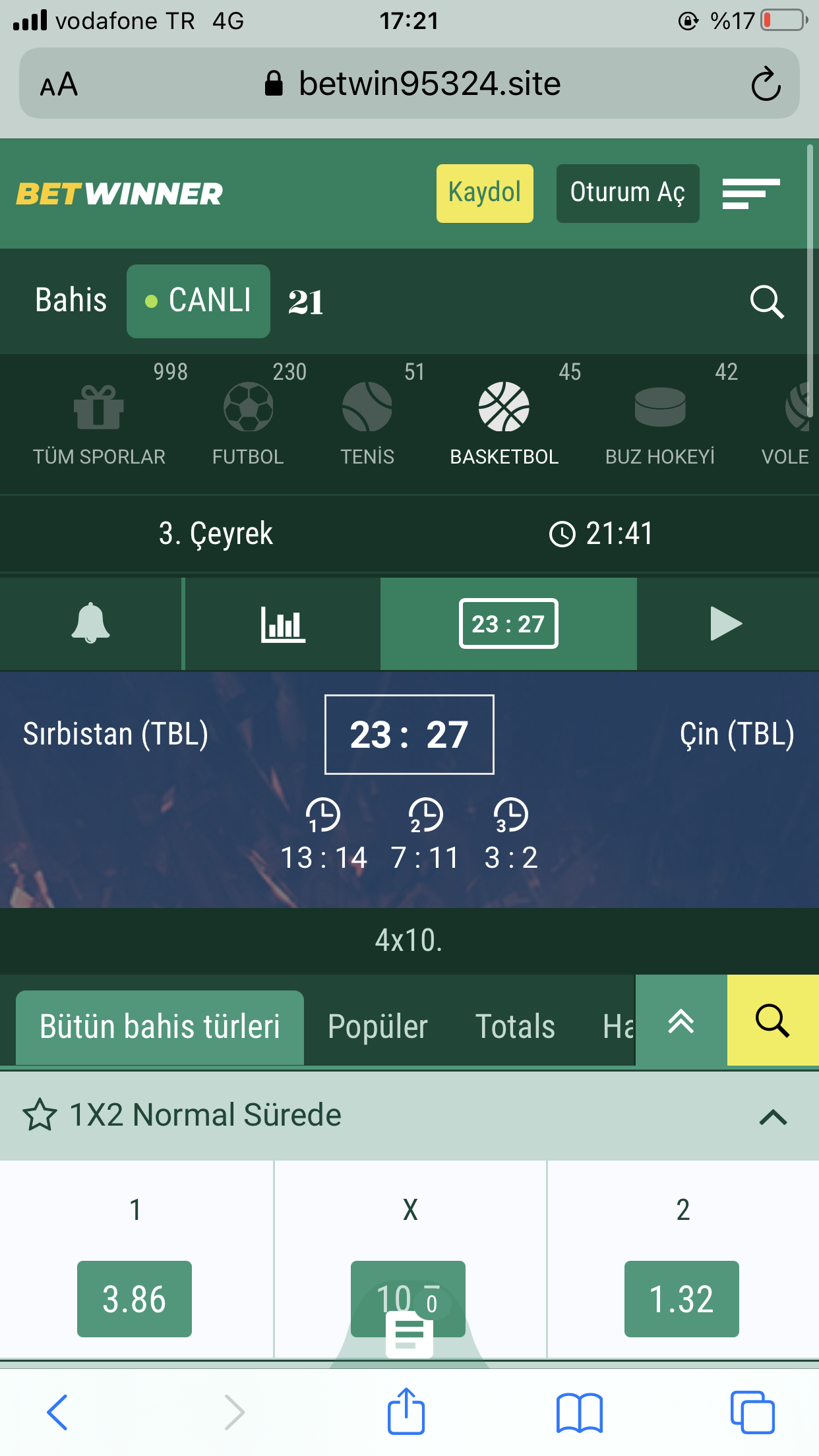
Task: Switch to the Bahis tab
Action: (x=71, y=301)
